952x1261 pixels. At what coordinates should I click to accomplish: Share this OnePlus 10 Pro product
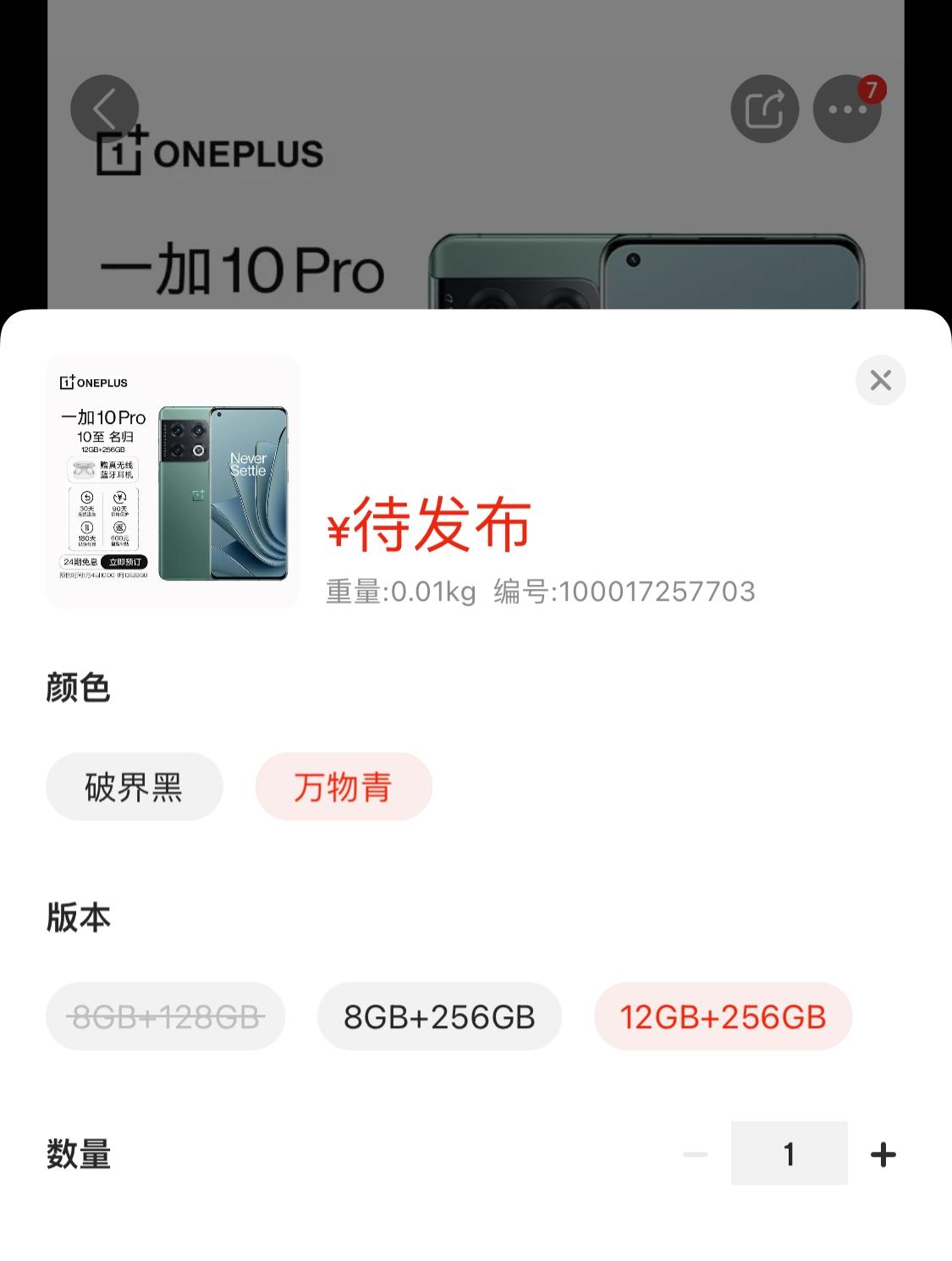(764, 109)
